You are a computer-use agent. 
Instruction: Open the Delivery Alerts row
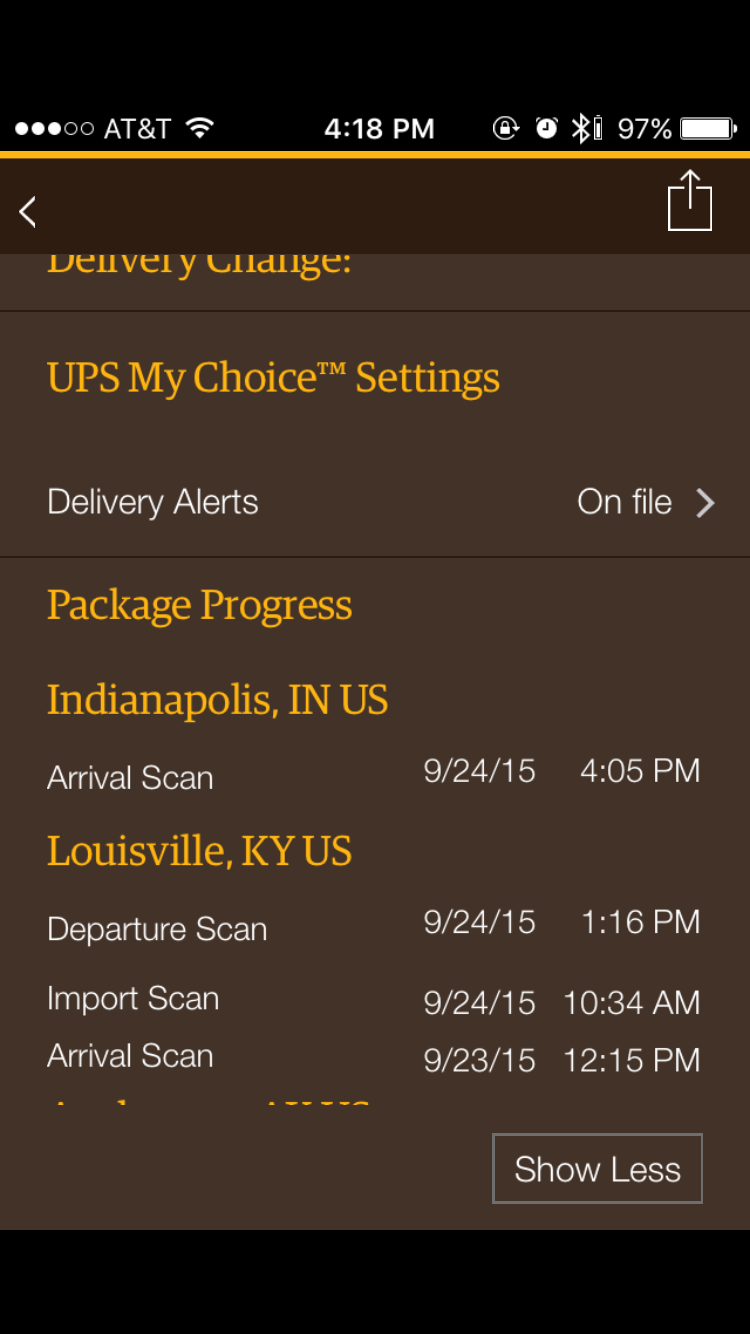click(375, 501)
